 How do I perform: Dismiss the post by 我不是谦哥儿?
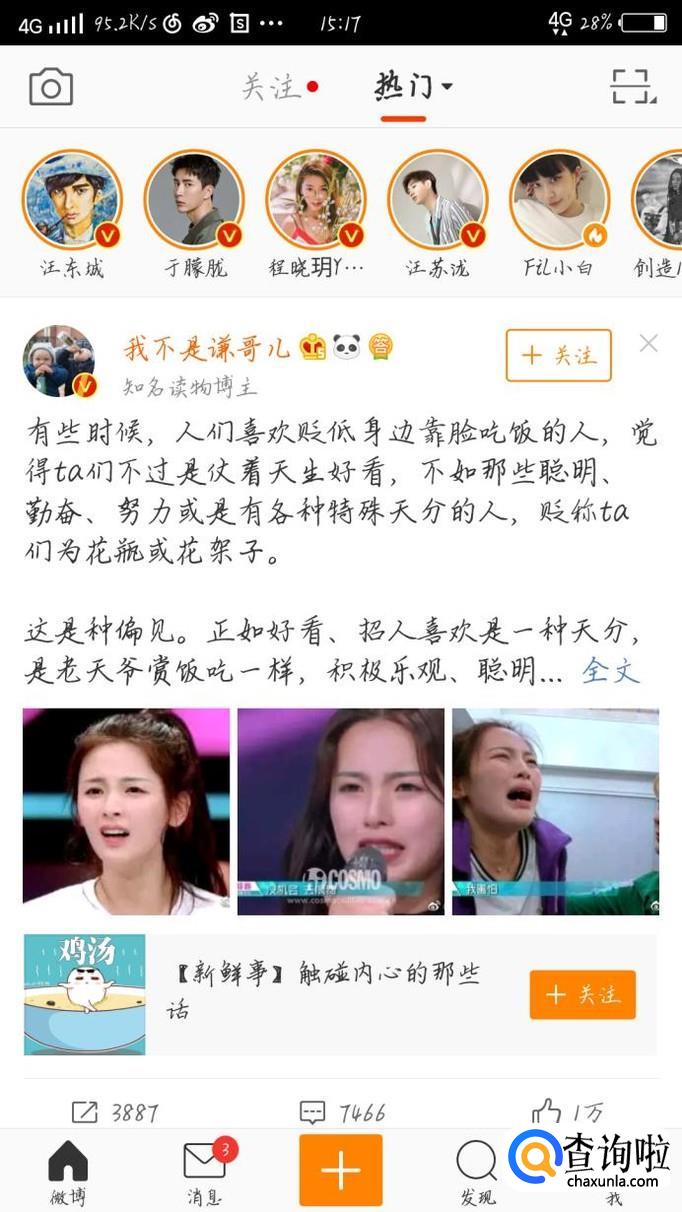649,344
